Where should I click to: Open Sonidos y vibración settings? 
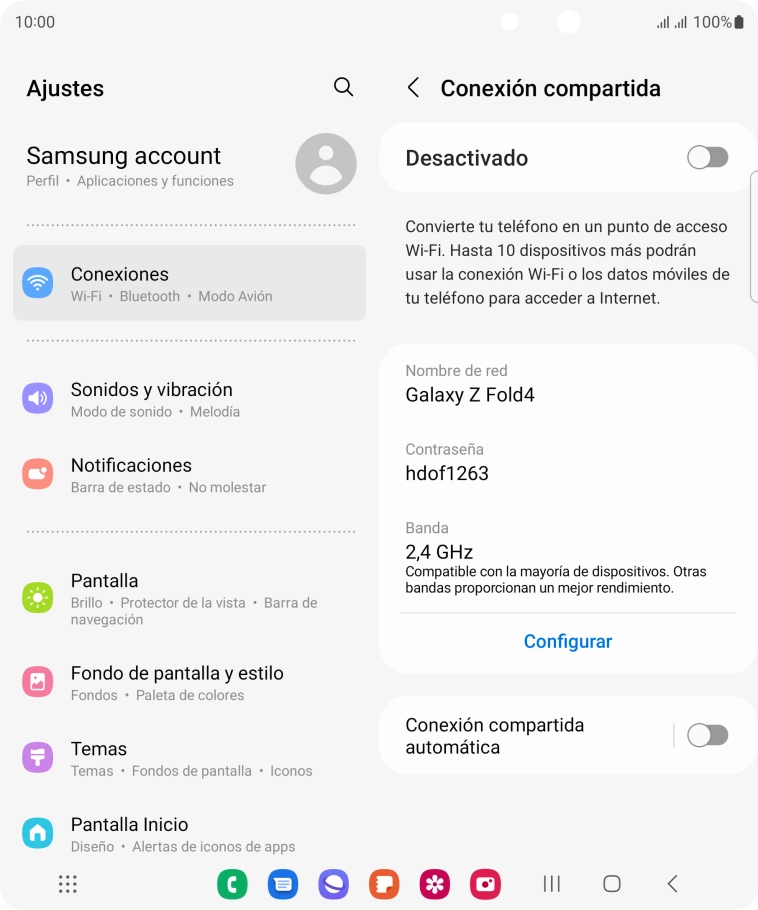[189, 399]
